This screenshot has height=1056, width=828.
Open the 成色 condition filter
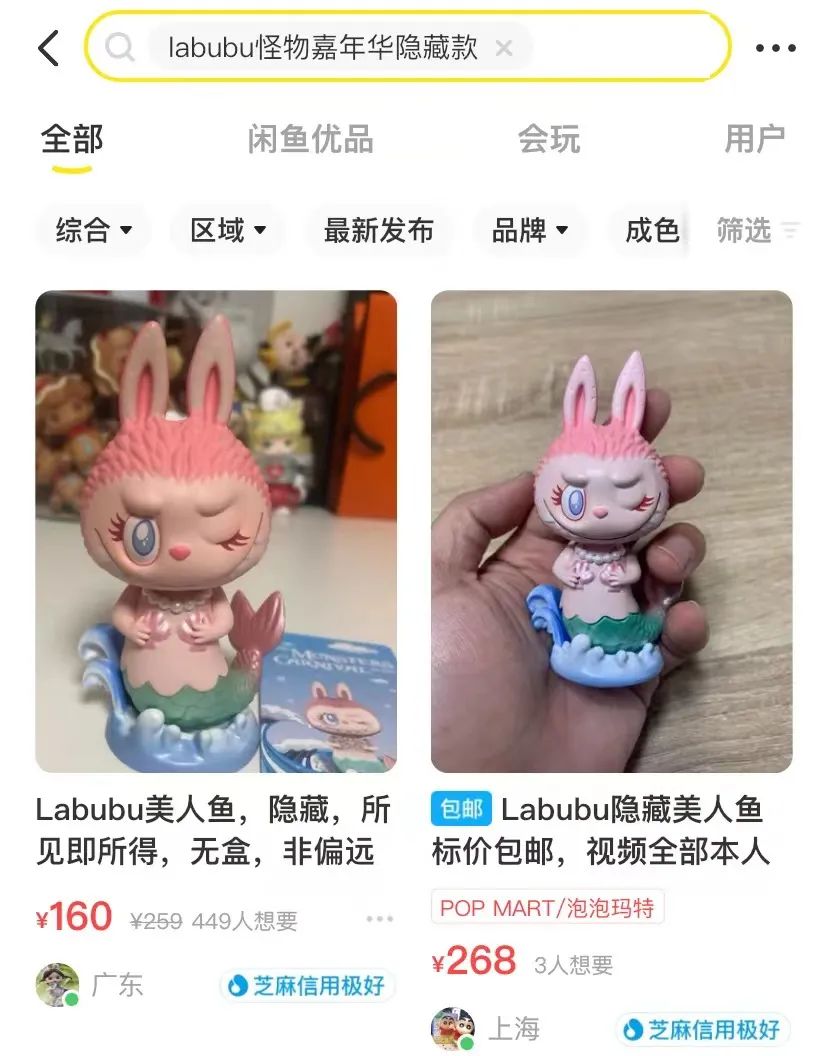coord(652,231)
